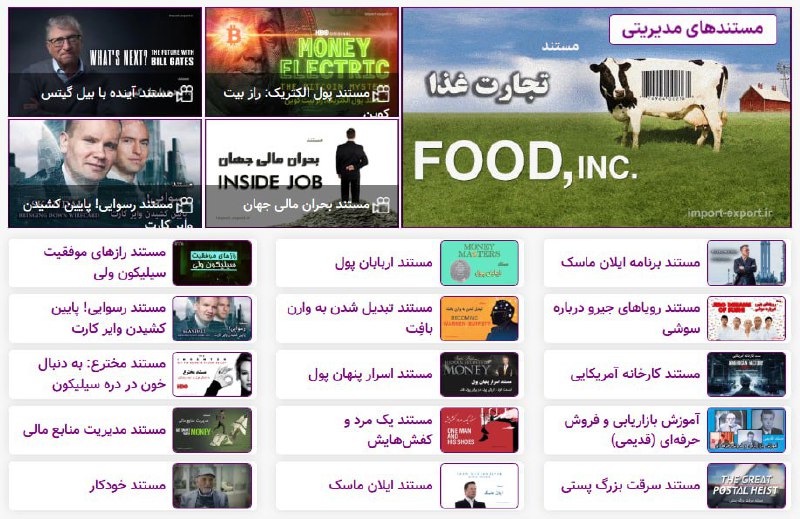Open مستند اربابان پول
The height and width of the screenshot is (519, 800).
(x=398, y=263)
